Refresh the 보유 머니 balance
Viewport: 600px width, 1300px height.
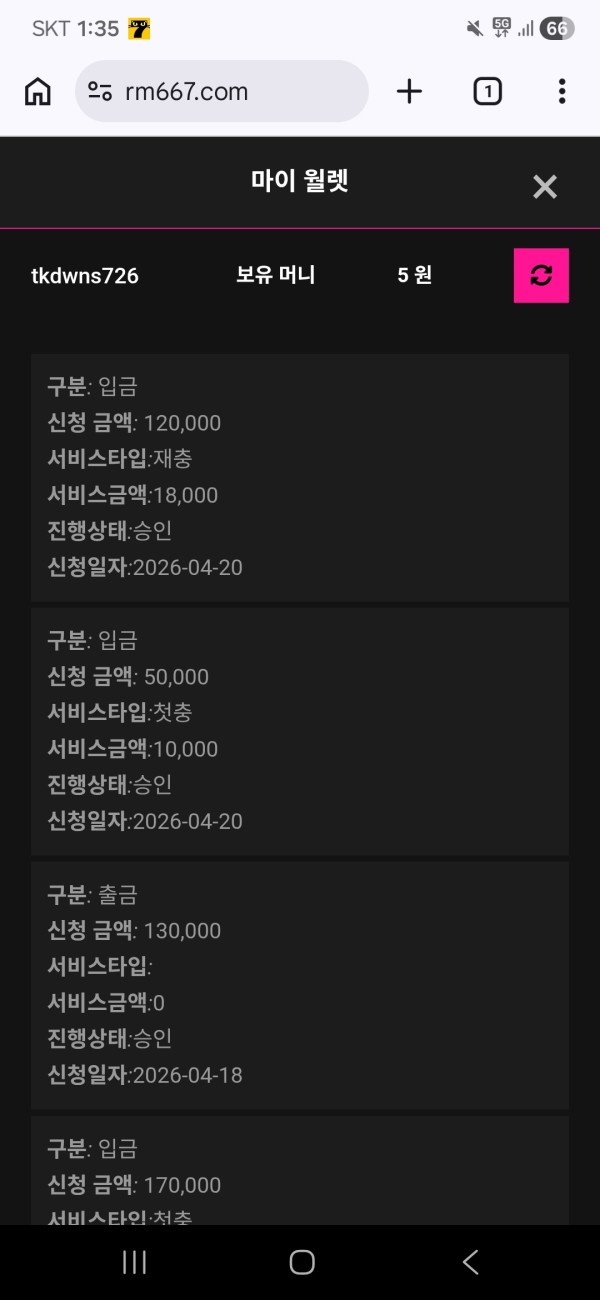pos(541,275)
